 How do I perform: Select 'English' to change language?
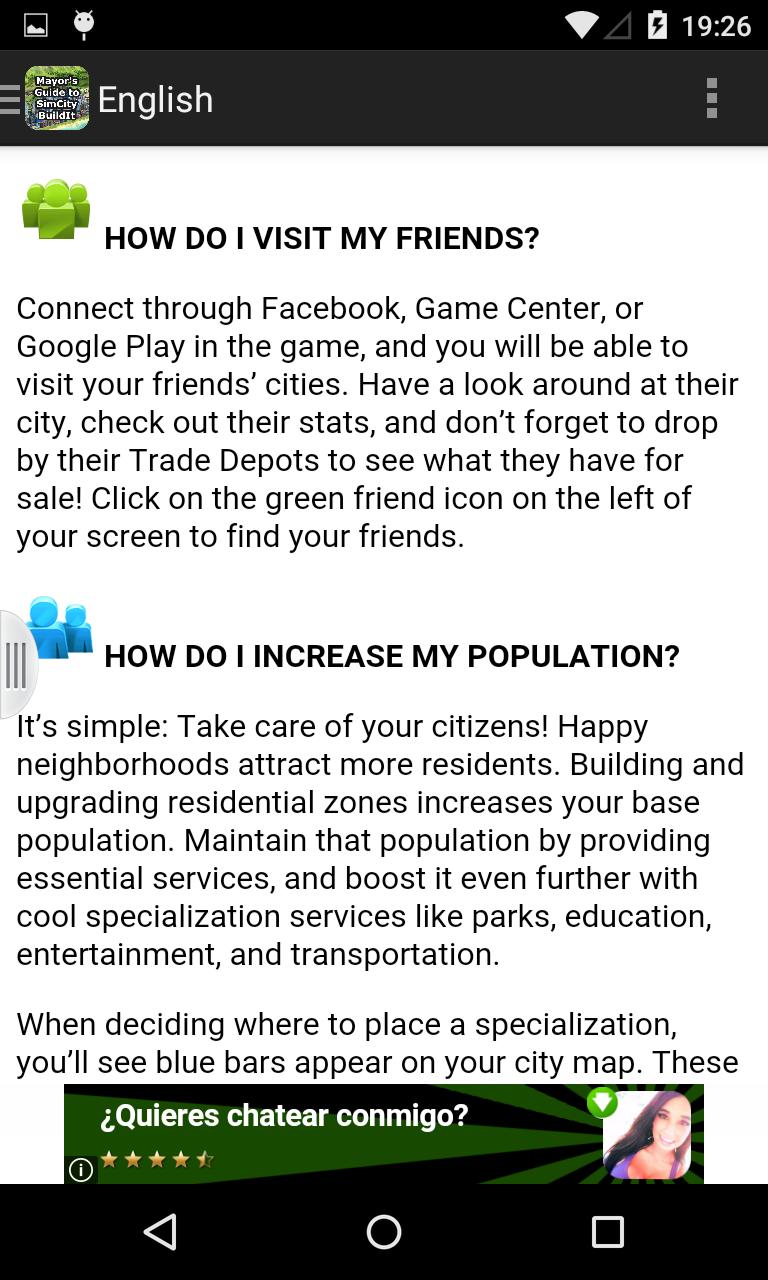[x=155, y=99]
